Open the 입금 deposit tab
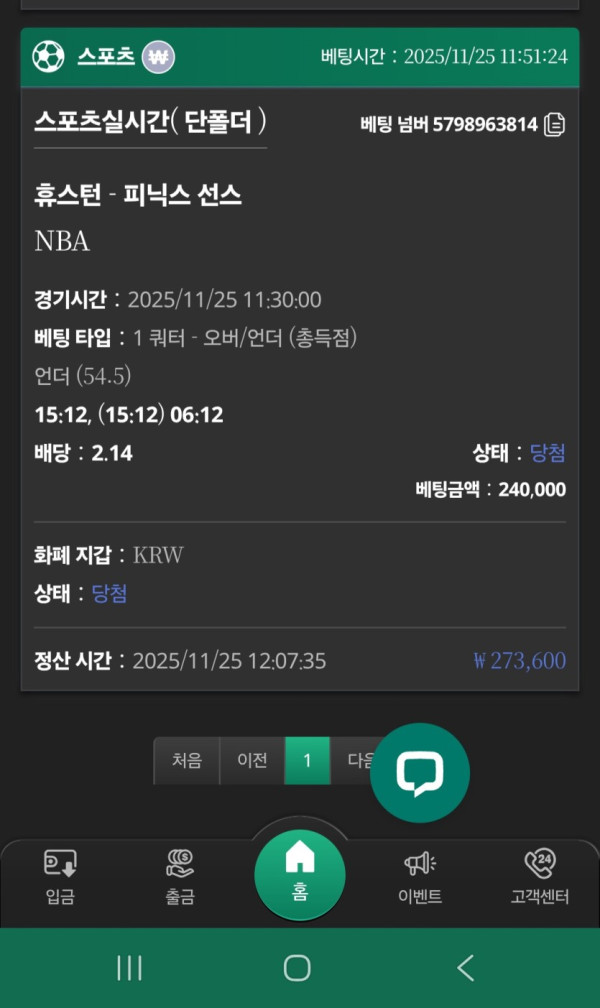This screenshot has width=600, height=1008. tap(60, 877)
